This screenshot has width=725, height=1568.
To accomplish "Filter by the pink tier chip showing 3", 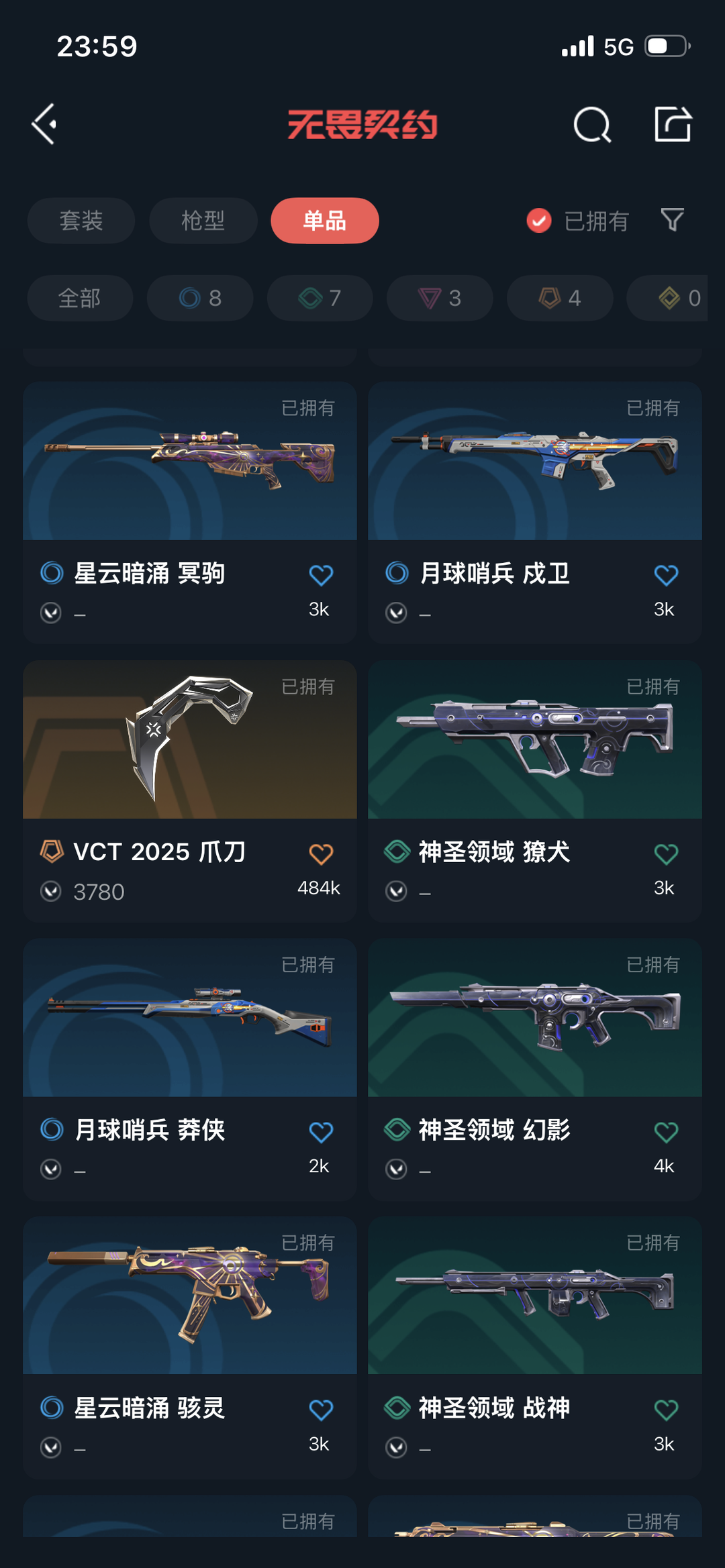I will pyautogui.click(x=440, y=298).
